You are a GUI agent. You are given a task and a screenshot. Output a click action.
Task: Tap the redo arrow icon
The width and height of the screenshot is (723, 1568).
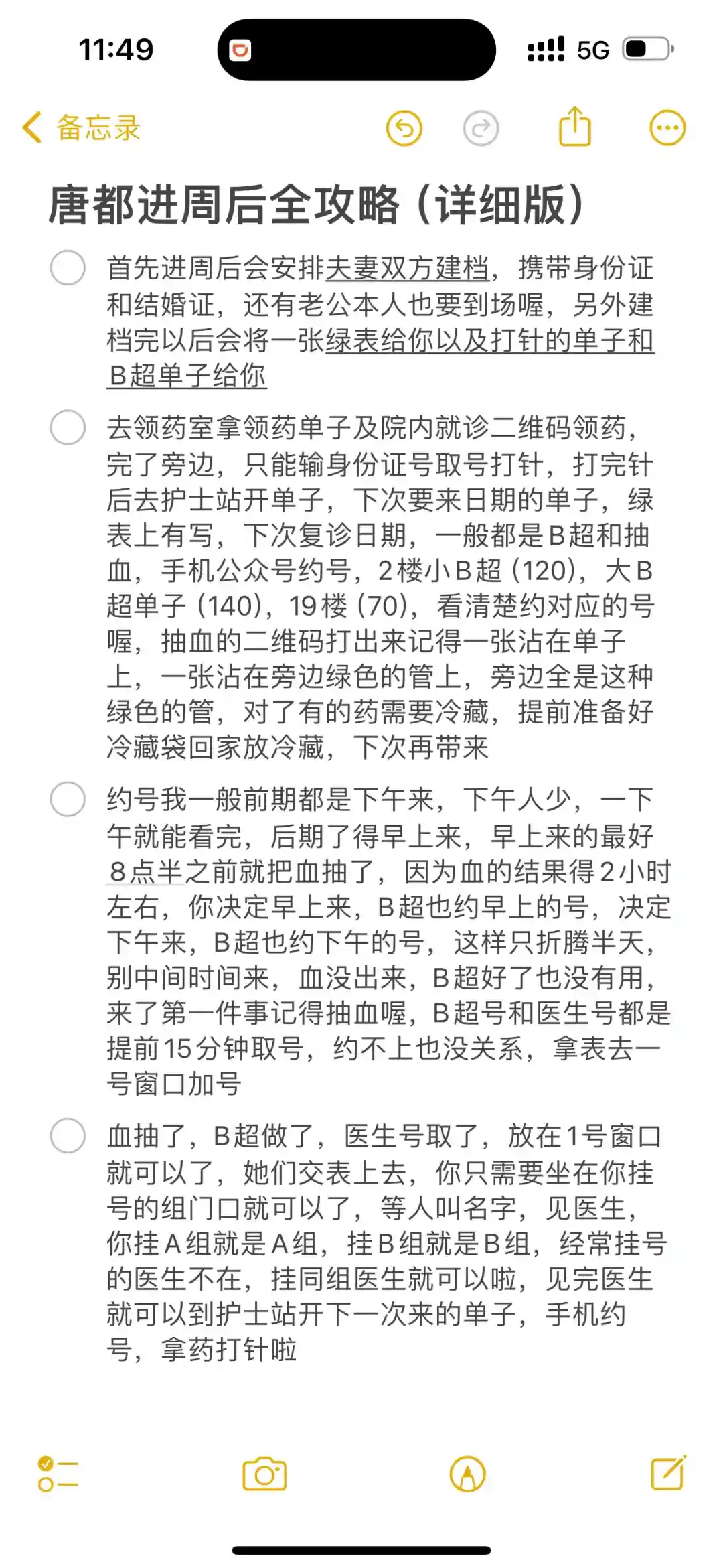click(x=481, y=127)
